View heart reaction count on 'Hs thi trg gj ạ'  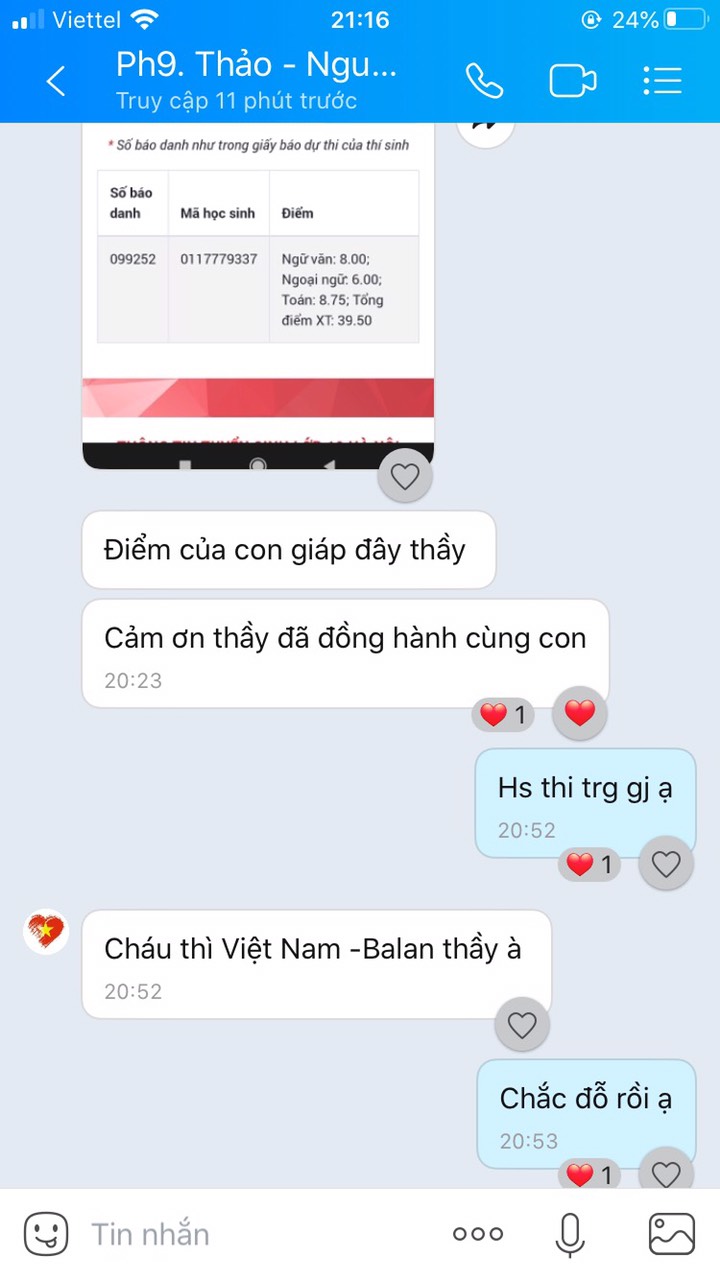pos(590,864)
